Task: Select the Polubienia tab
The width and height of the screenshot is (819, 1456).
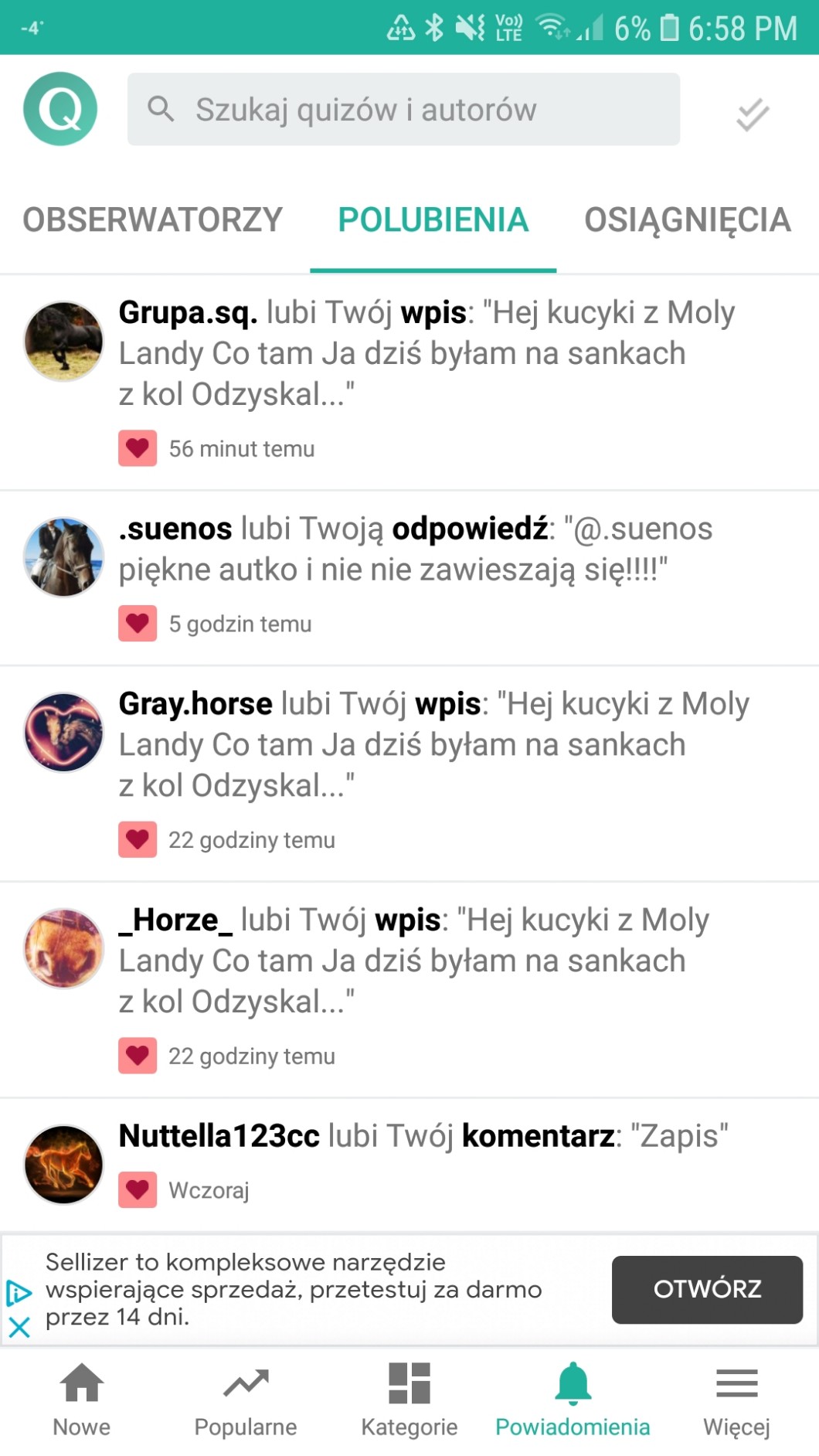Action: pyautogui.click(x=433, y=220)
